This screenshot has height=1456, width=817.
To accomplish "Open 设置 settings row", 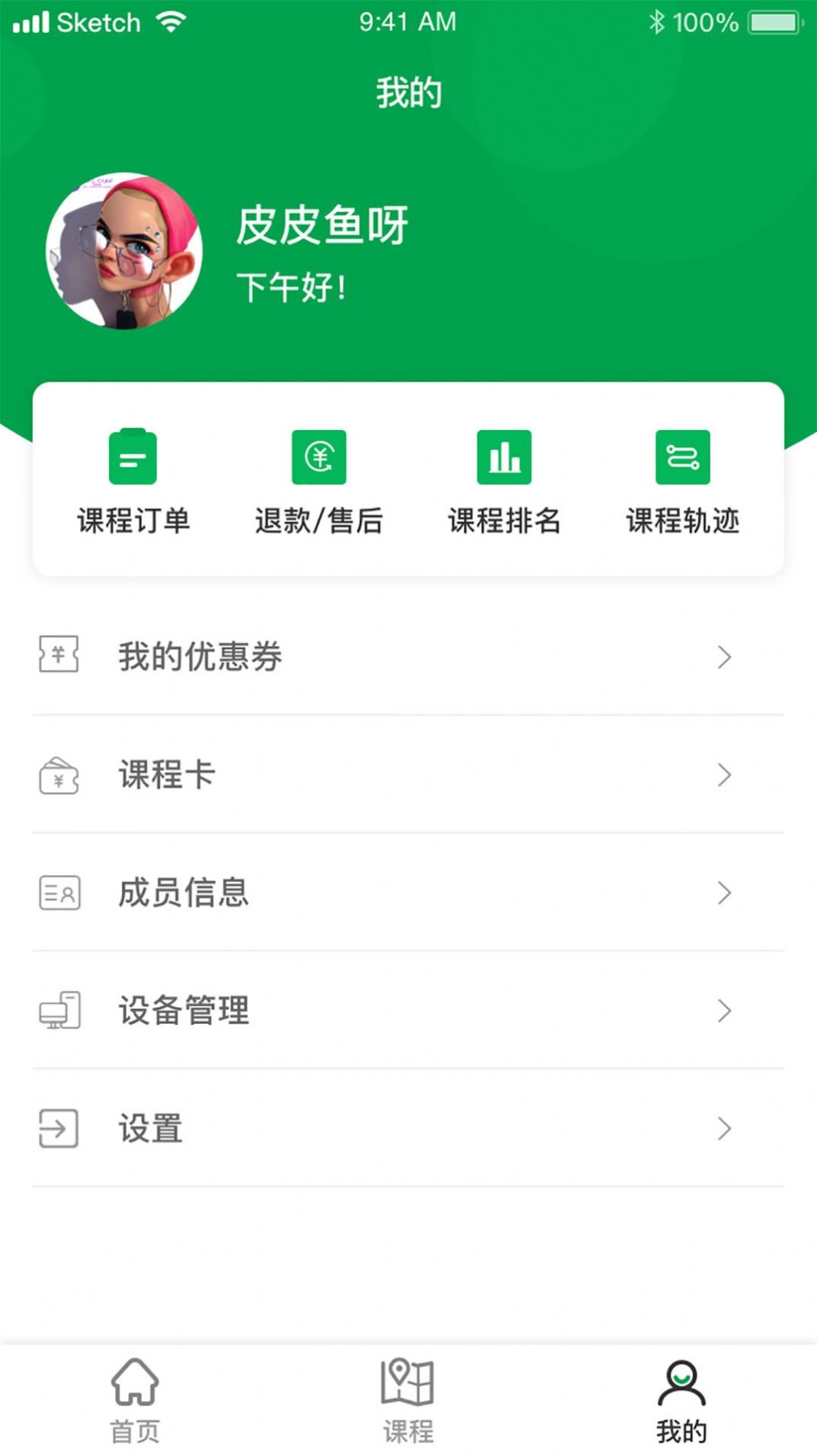I will (408, 1128).
